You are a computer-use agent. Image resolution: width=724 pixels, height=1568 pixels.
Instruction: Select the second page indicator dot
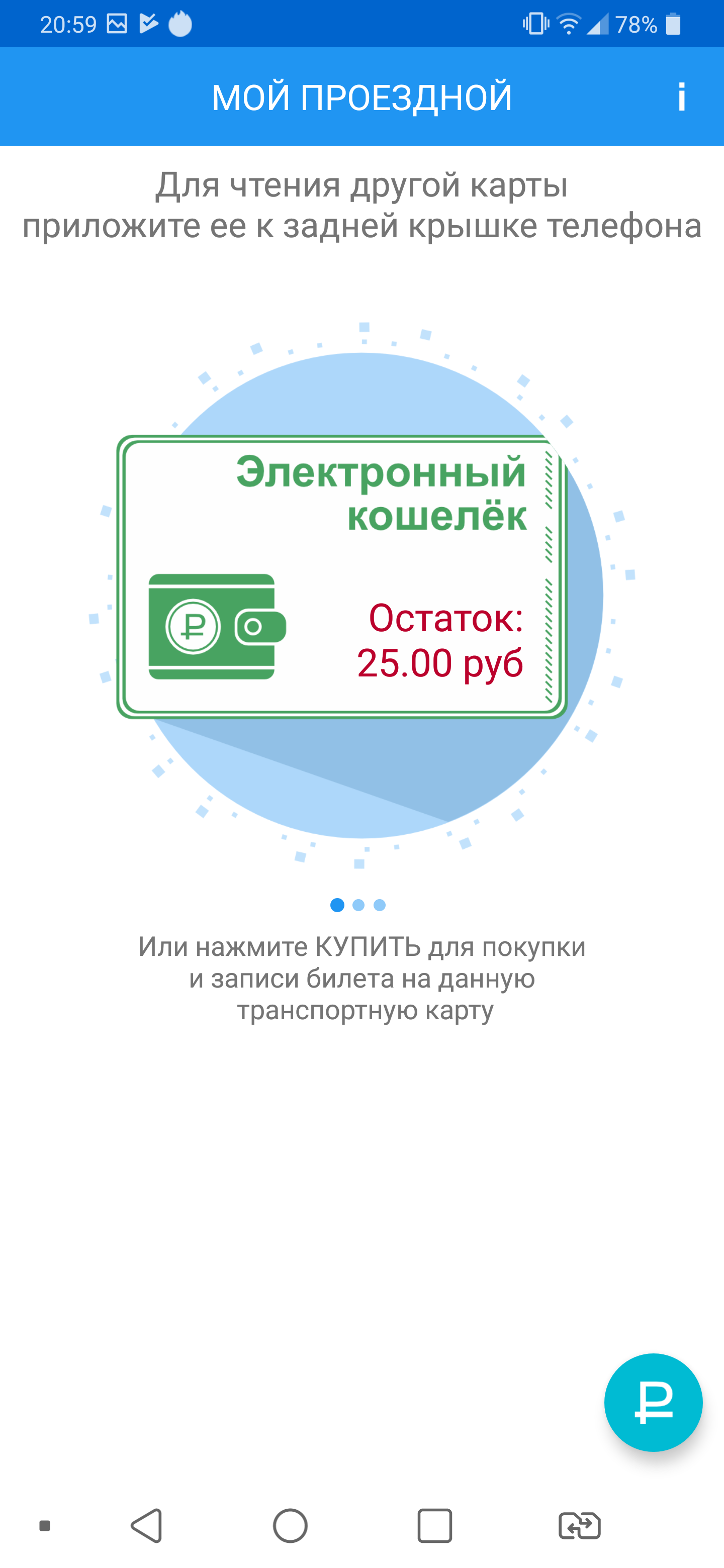click(x=358, y=905)
